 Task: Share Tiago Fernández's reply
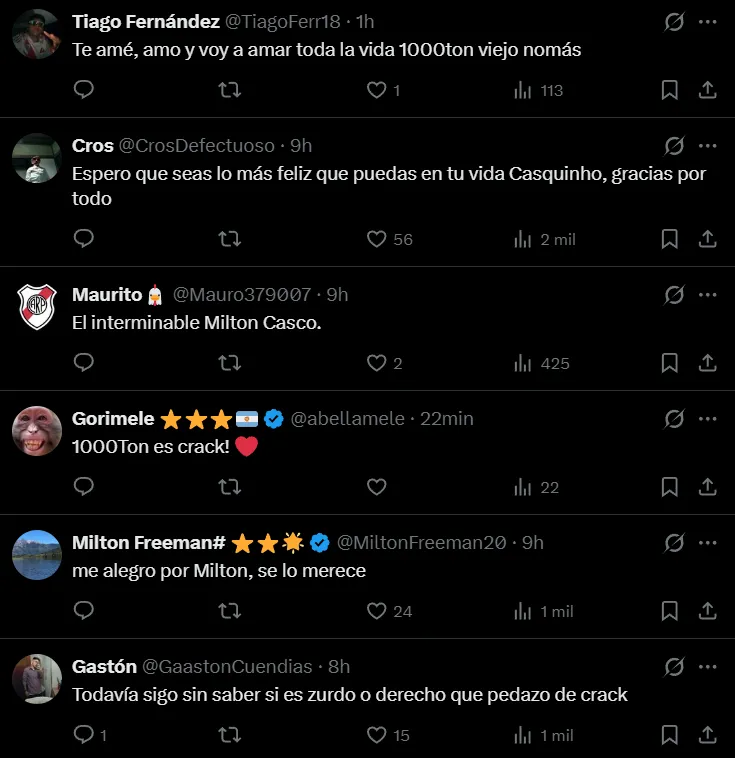(x=707, y=90)
